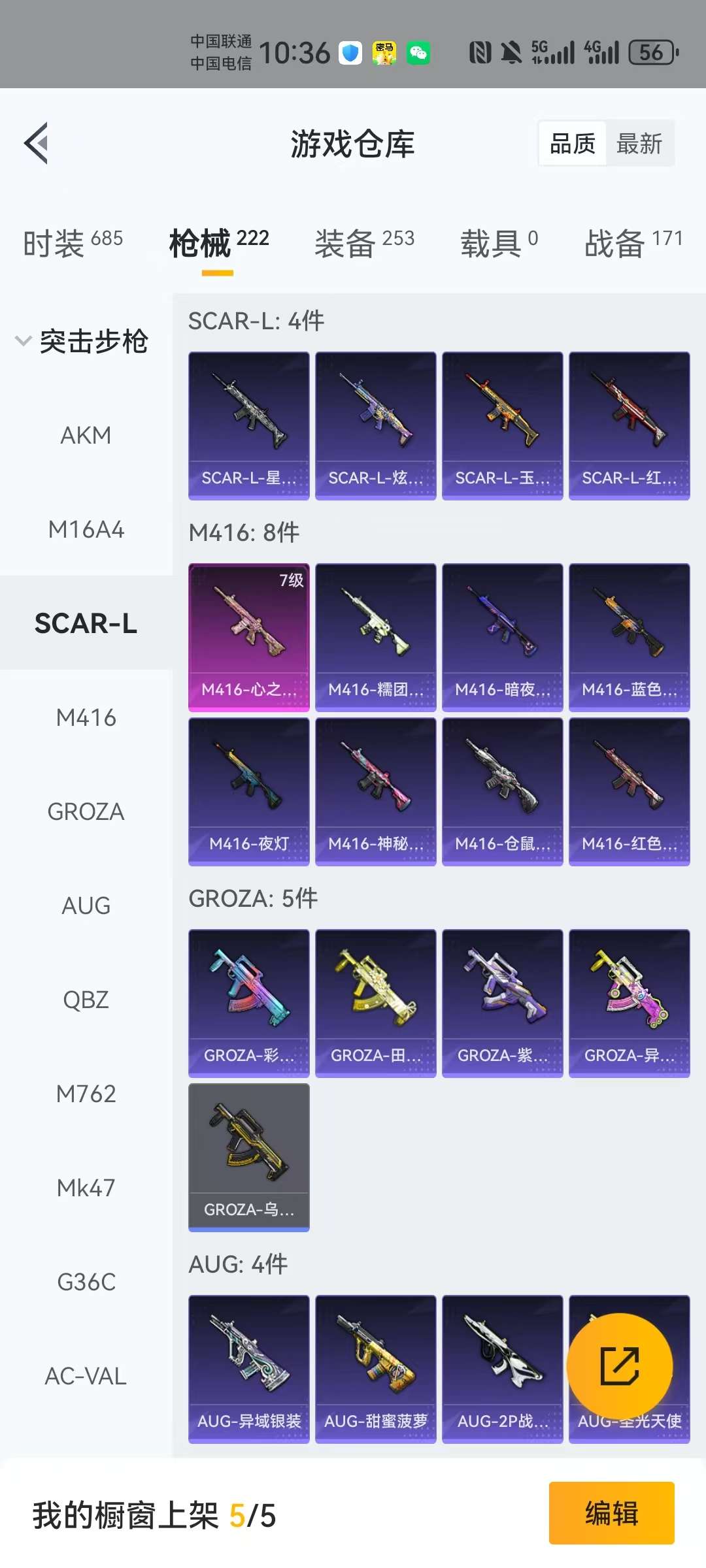View the GROZA-乌 skin tile
Screen dimensions: 706x1568
[248, 1157]
